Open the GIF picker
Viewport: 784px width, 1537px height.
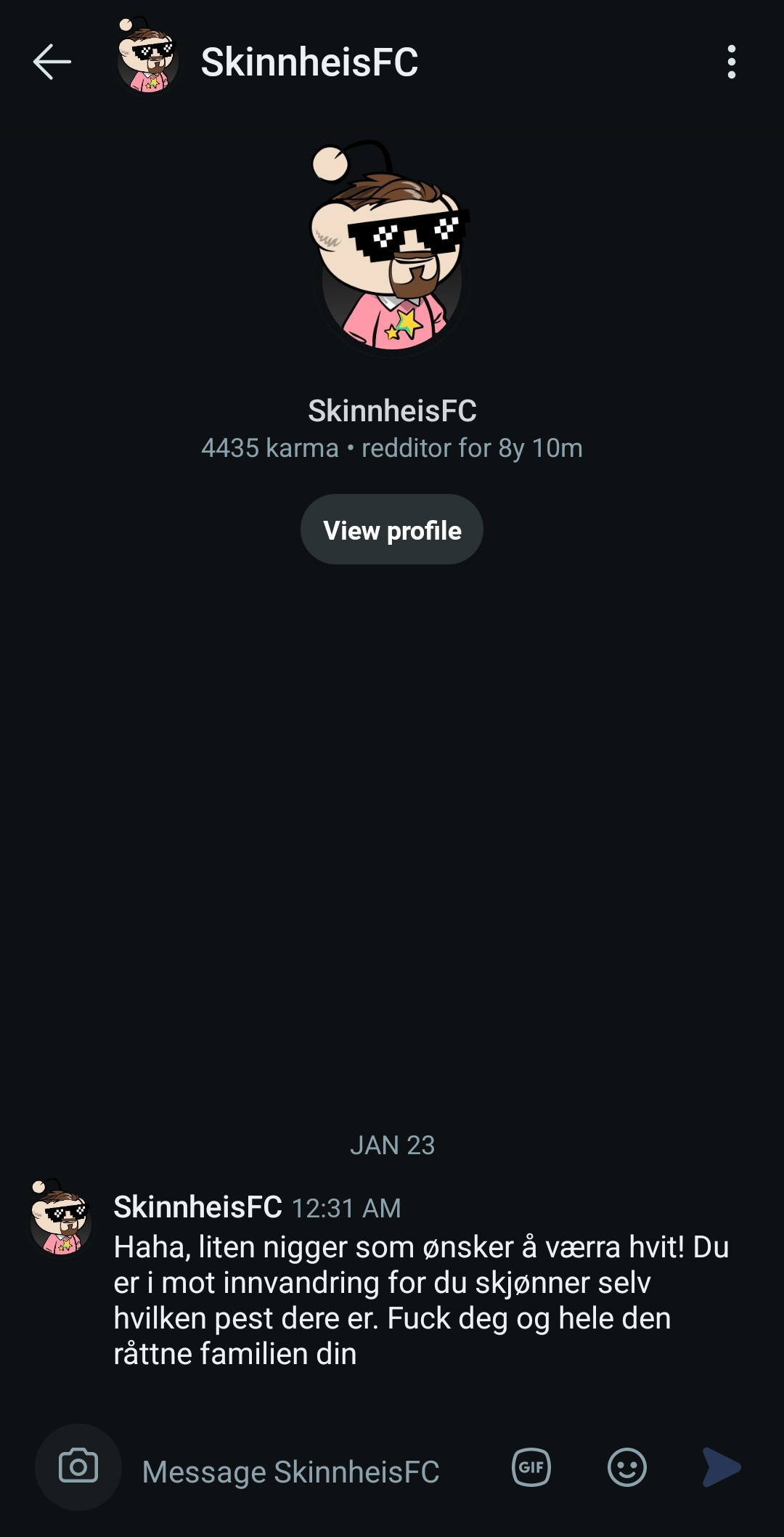pos(531,1467)
